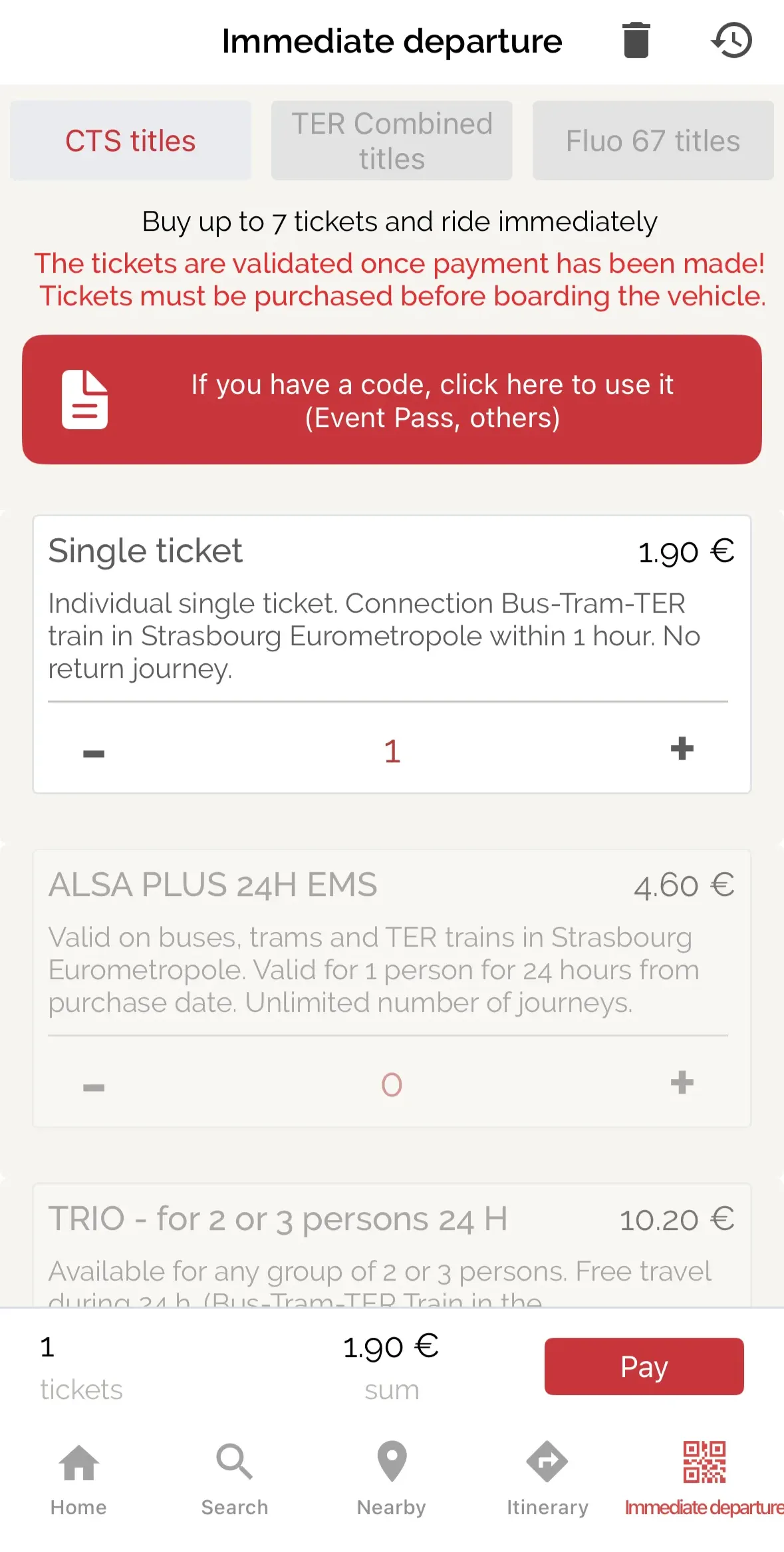Switch to TER Combined titles tab
The width and height of the screenshot is (784, 1552).
coord(392,141)
